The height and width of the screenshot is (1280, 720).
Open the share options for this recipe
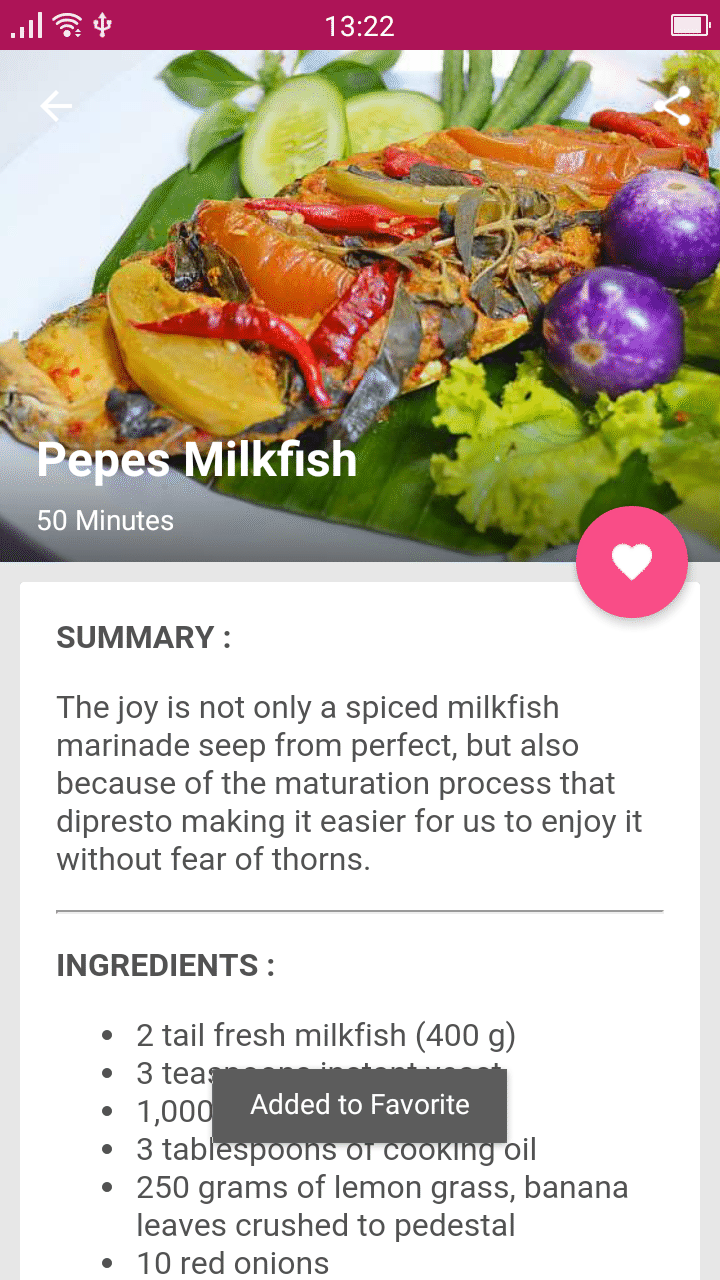click(x=672, y=103)
